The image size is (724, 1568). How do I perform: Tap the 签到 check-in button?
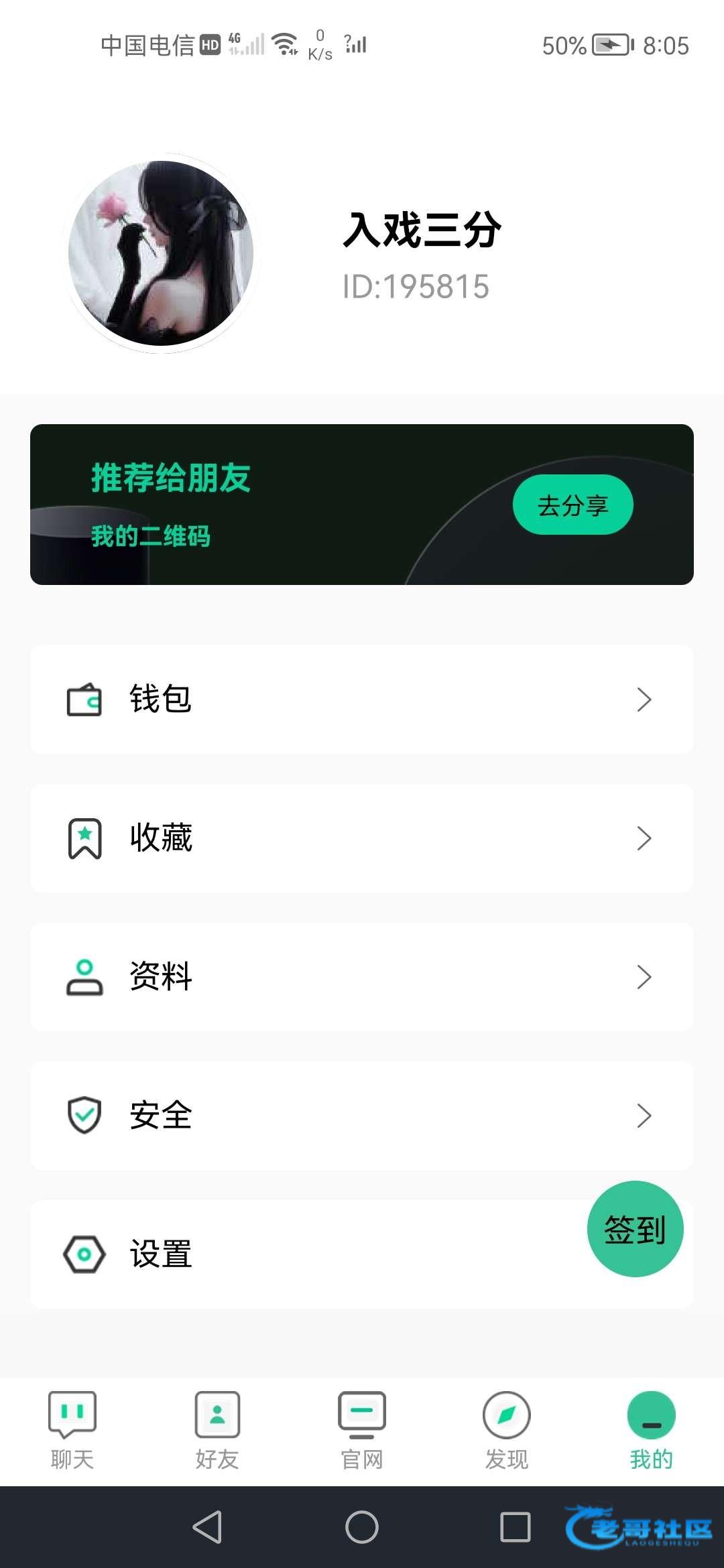pyautogui.click(x=635, y=1229)
